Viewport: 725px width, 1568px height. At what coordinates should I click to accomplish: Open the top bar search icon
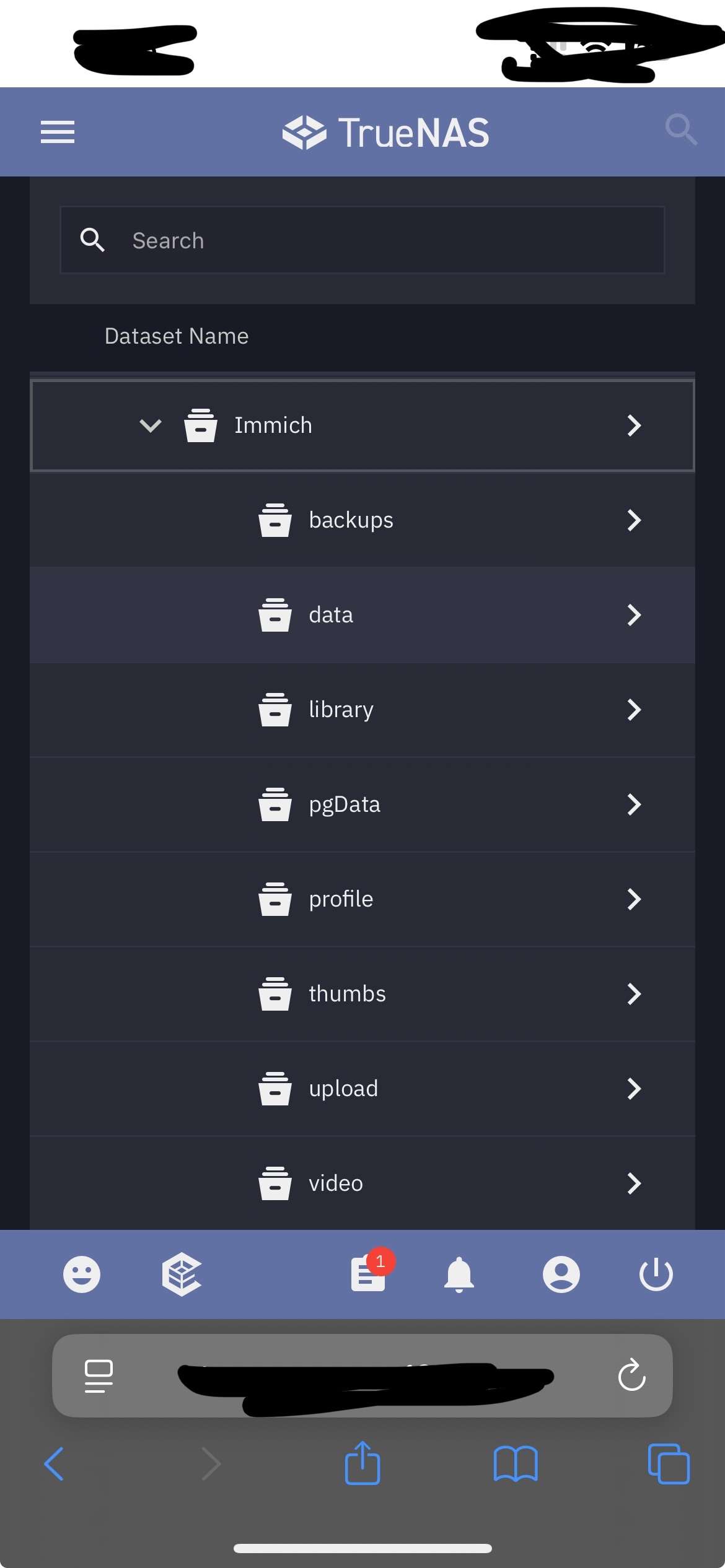point(681,129)
